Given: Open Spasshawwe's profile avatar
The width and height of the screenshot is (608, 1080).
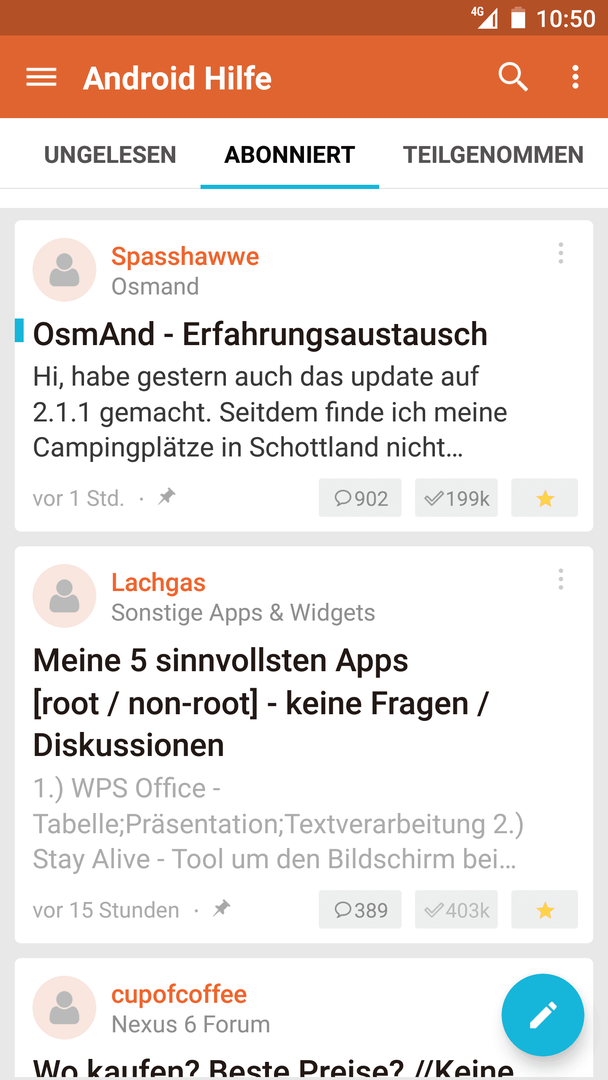Looking at the screenshot, I should [x=64, y=270].
